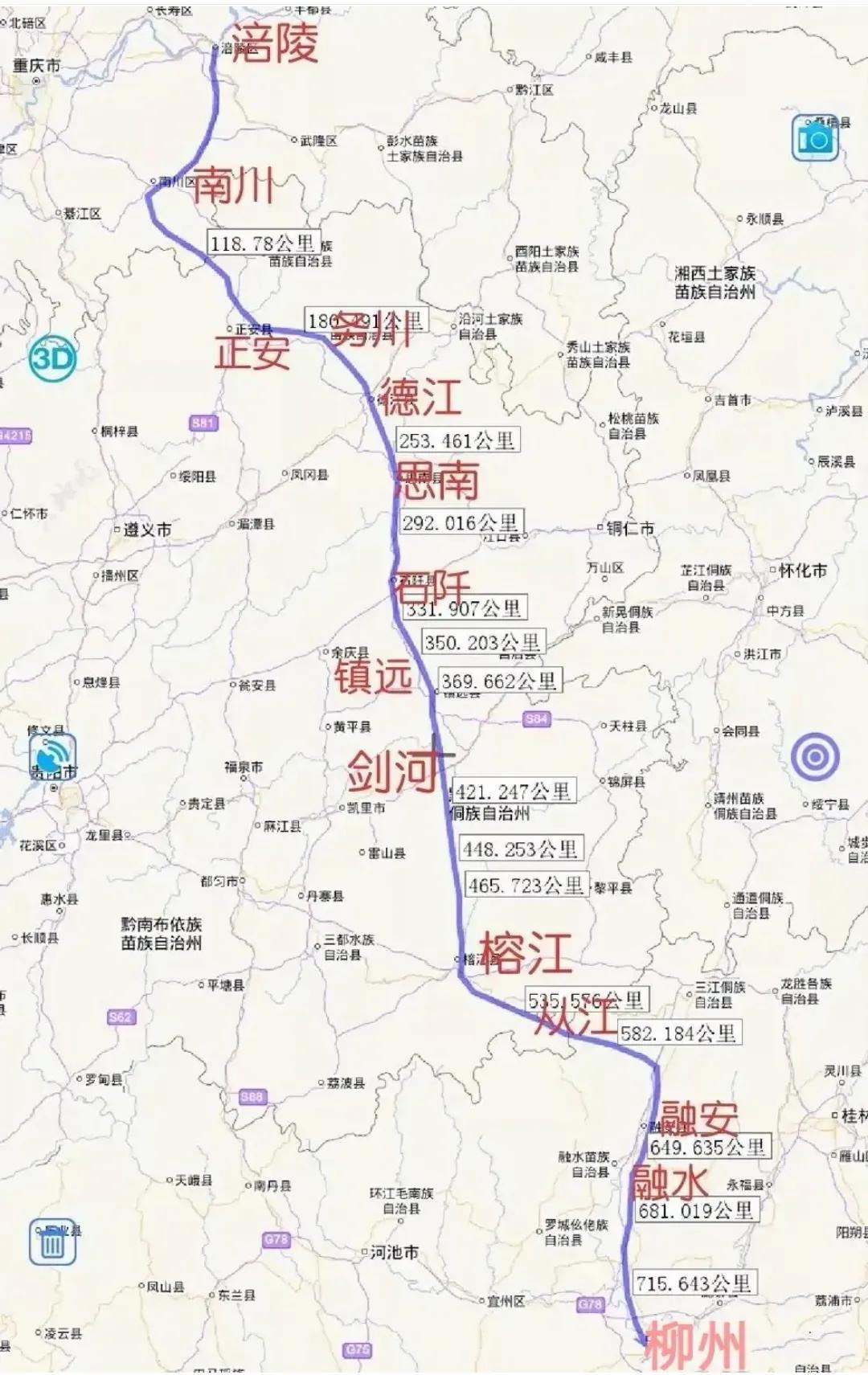Open the satellite signal icon
Screen dimensions: 868x1375
[x=53, y=757]
